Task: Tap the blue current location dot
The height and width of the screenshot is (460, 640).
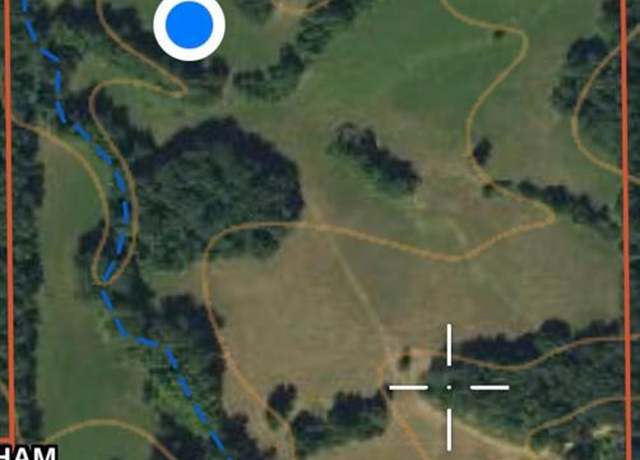Action: coord(189,26)
